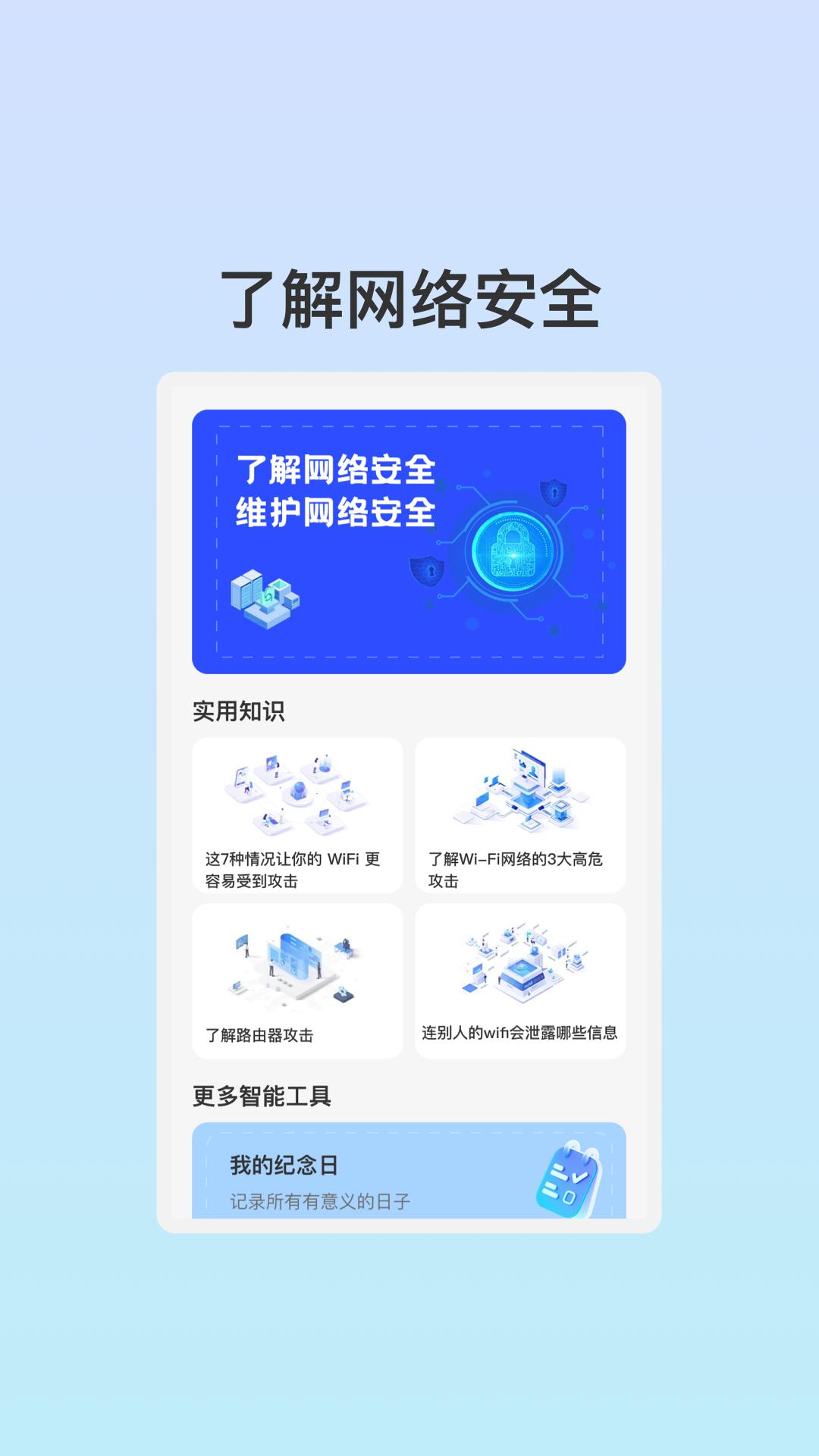Screen dimensions: 819x1456
Task: Click the blue 了解网络安全 维护网络安全 banner
Action: pyautogui.click(x=409, y=540)
